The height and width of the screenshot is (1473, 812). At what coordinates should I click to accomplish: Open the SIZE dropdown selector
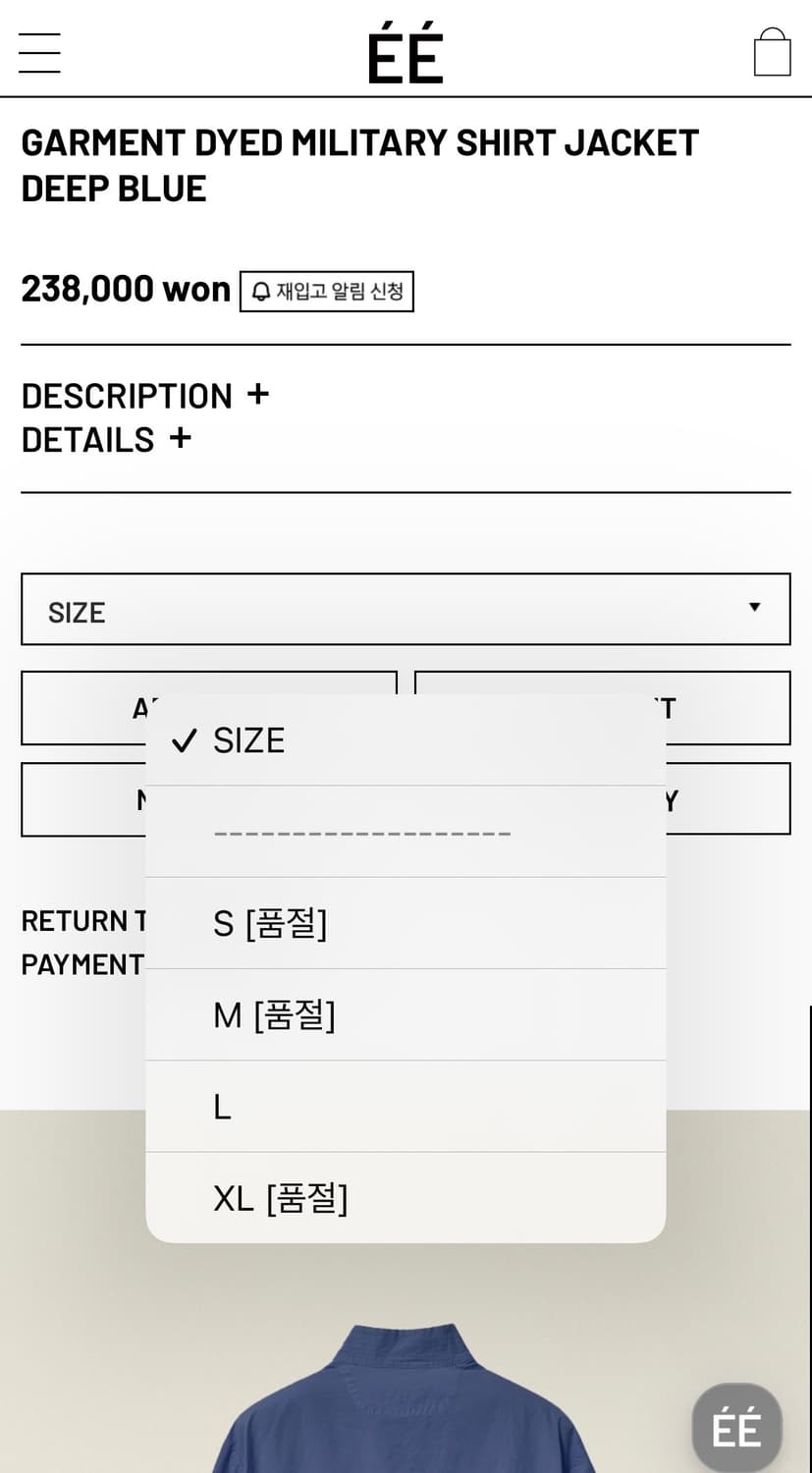[x=406, y=609]
